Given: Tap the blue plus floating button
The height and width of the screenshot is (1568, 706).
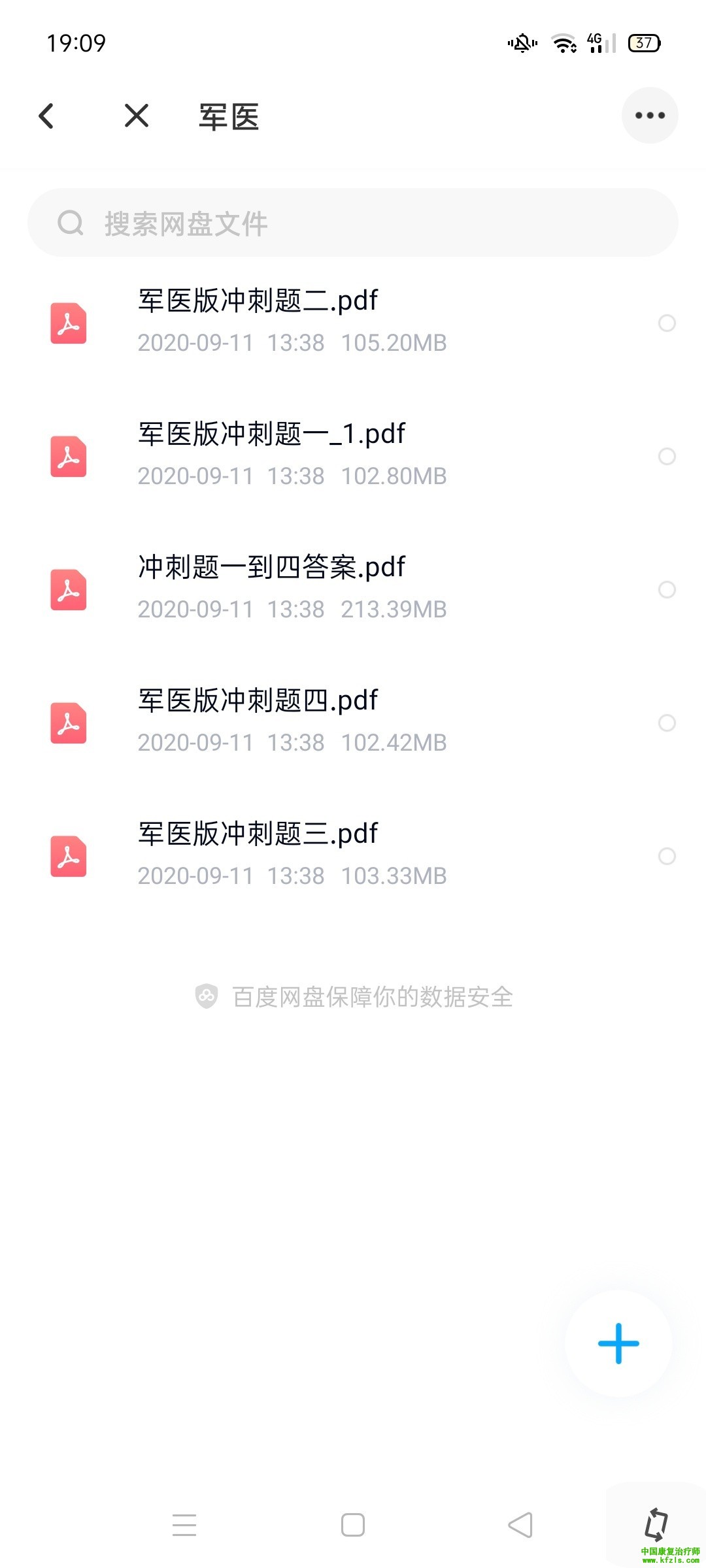Looking at the screenshot, I should pyautogui.click(x=618, y=1343).
